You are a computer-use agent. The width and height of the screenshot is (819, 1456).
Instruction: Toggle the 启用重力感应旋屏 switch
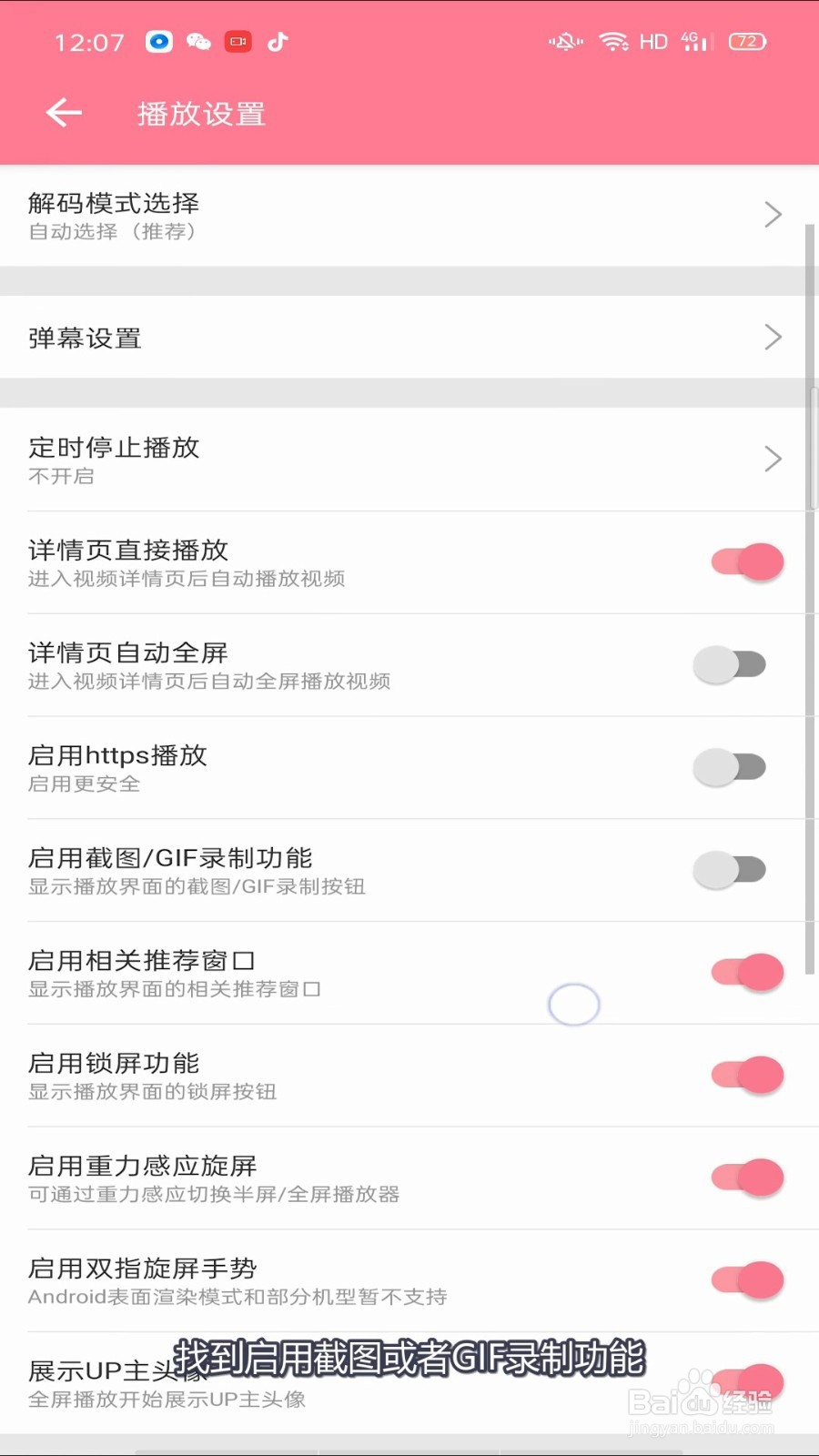(x=744, y=1178)
